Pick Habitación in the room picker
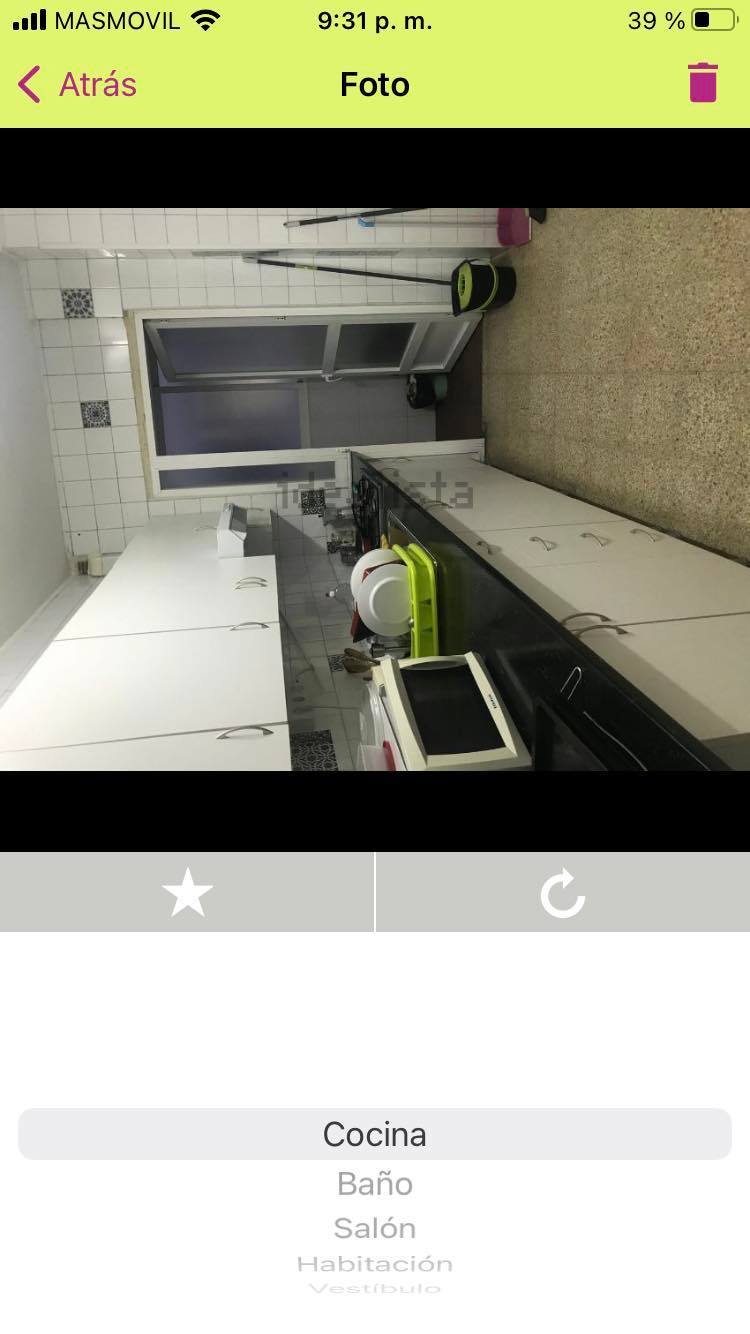The width and height of the screenshot is (750, 1334). tap(375, 1264)
